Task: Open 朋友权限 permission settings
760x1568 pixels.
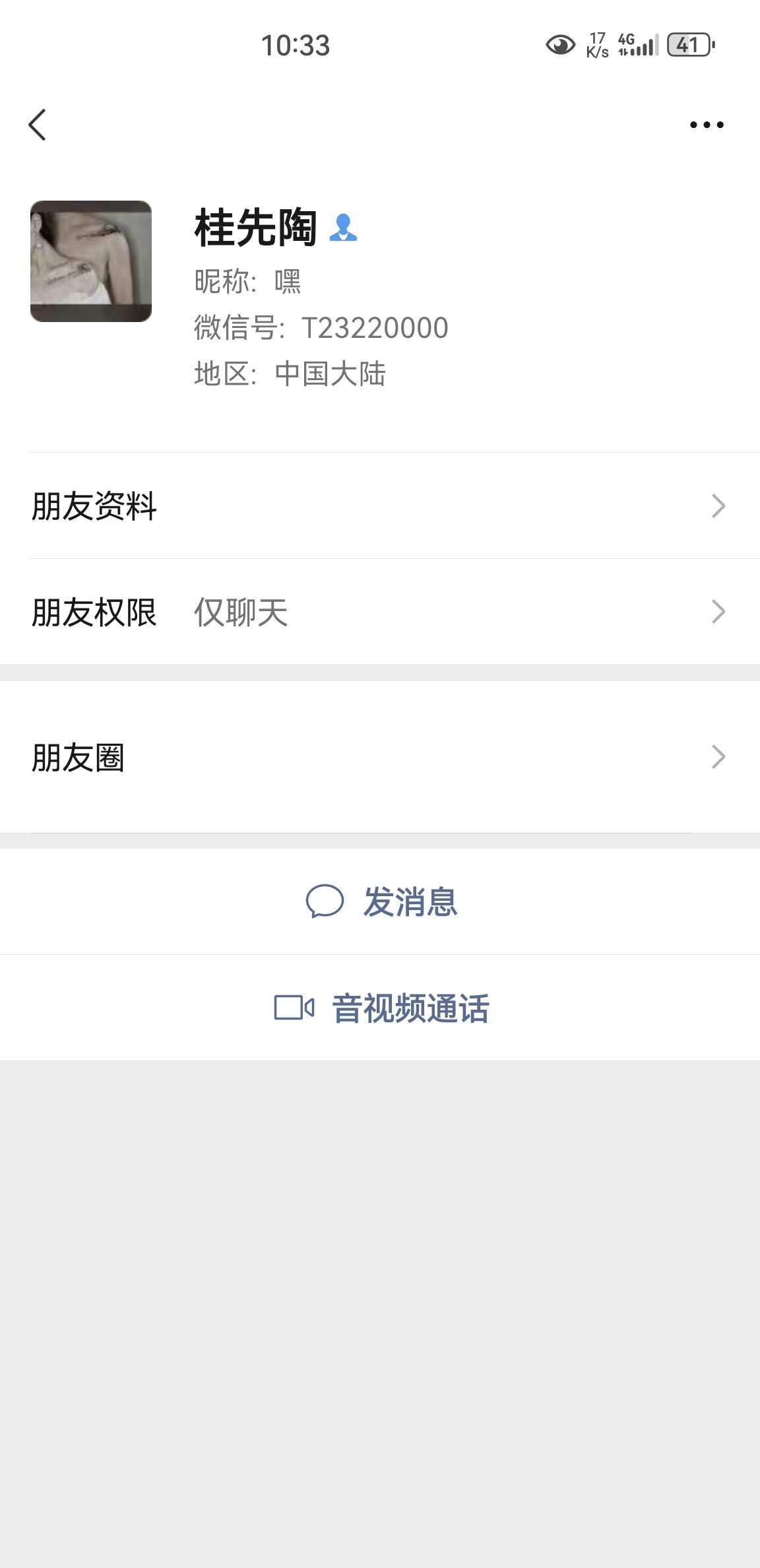Action: tap(380, 612)
